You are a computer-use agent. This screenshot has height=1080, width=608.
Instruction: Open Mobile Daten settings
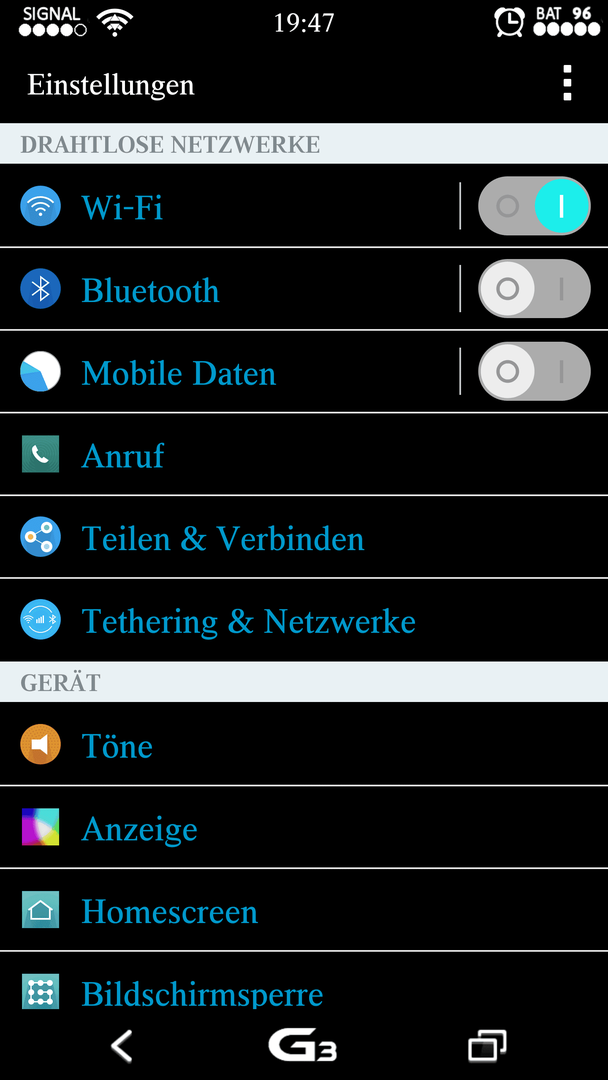coord(229,371)
